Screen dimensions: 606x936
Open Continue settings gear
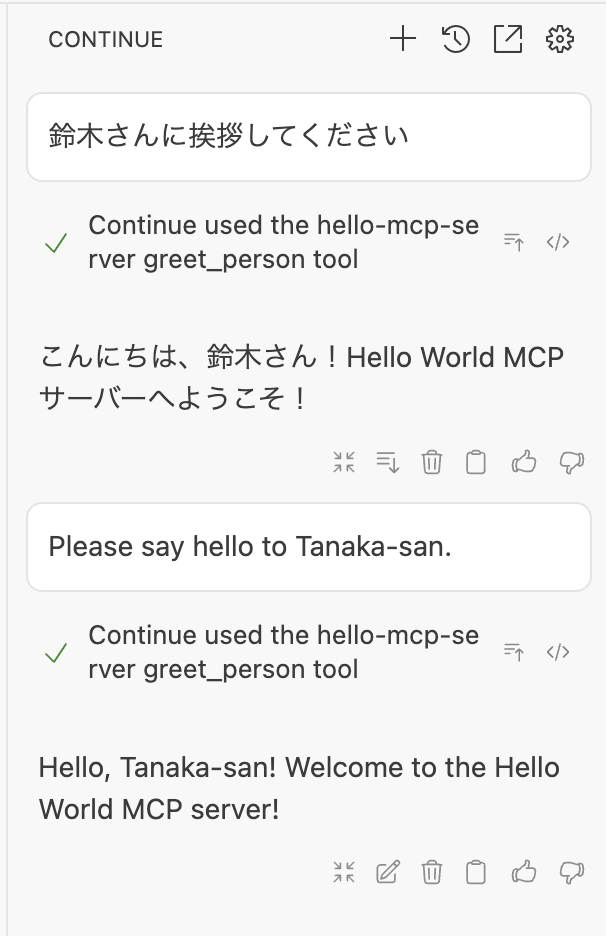point(560,40)
